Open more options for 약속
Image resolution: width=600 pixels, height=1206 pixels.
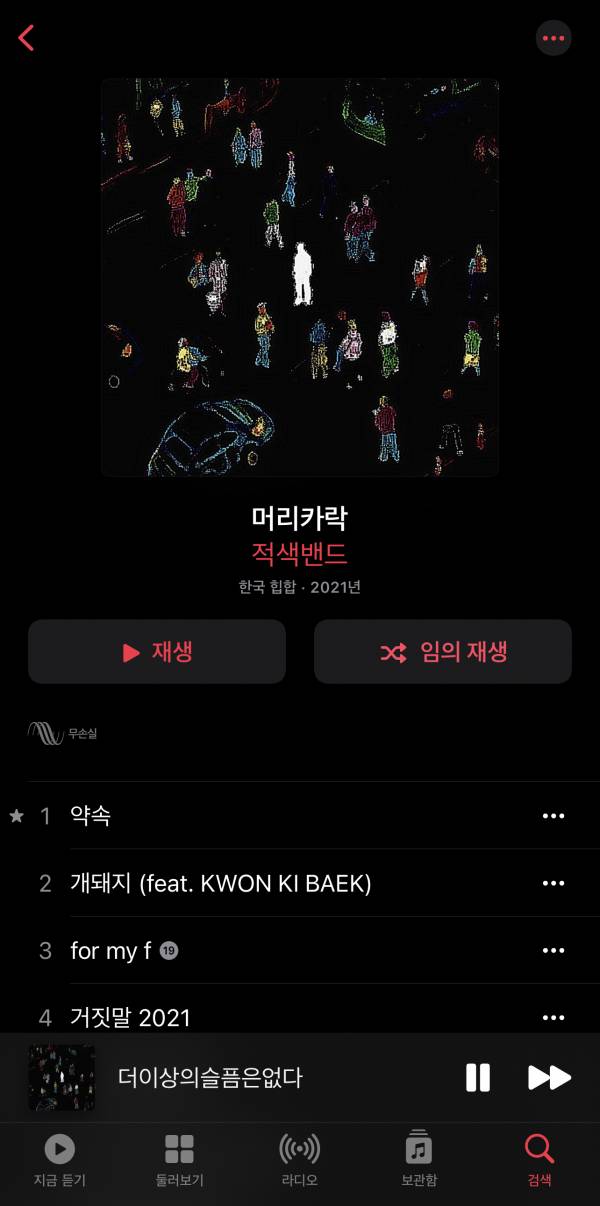[x=553, y=816]
